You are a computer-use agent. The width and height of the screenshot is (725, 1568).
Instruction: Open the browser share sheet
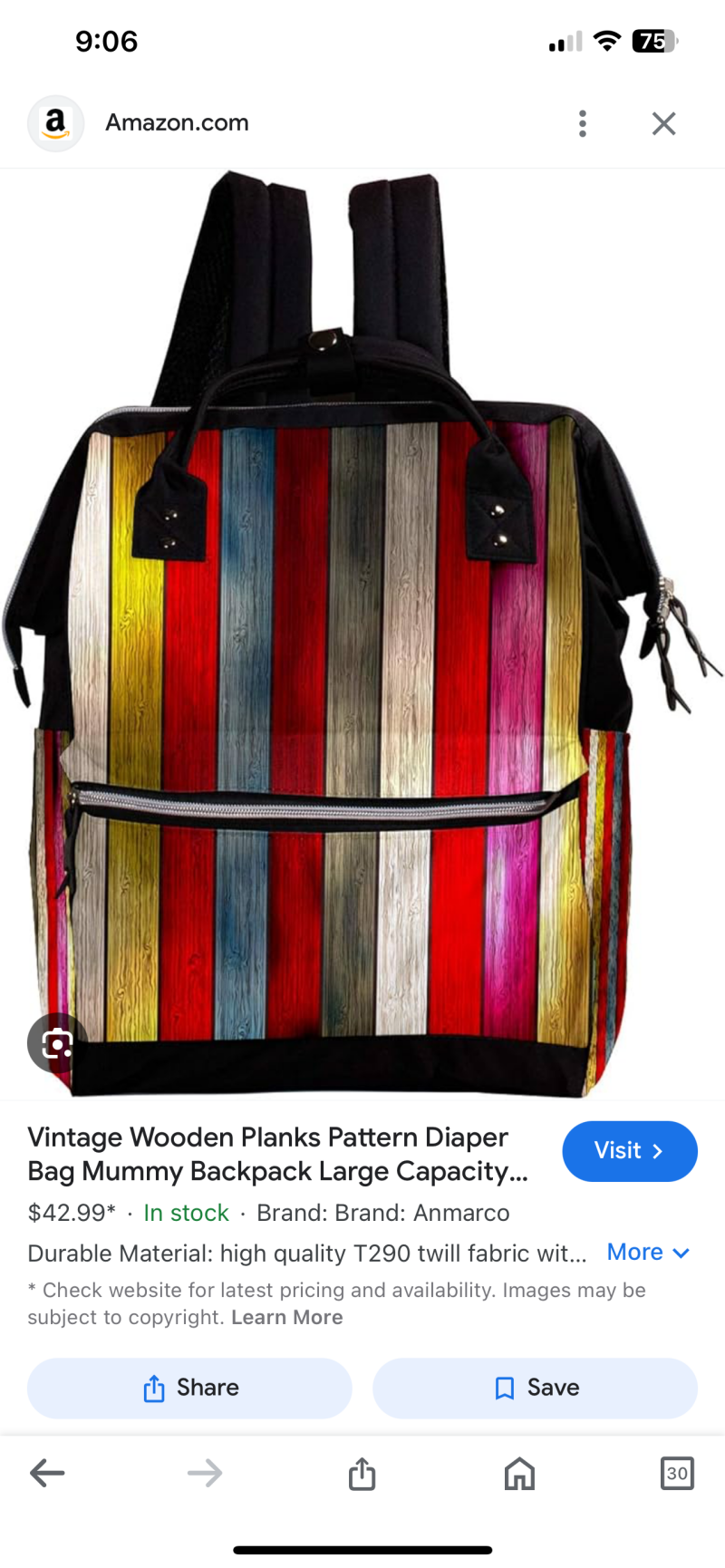[362, 1473]
